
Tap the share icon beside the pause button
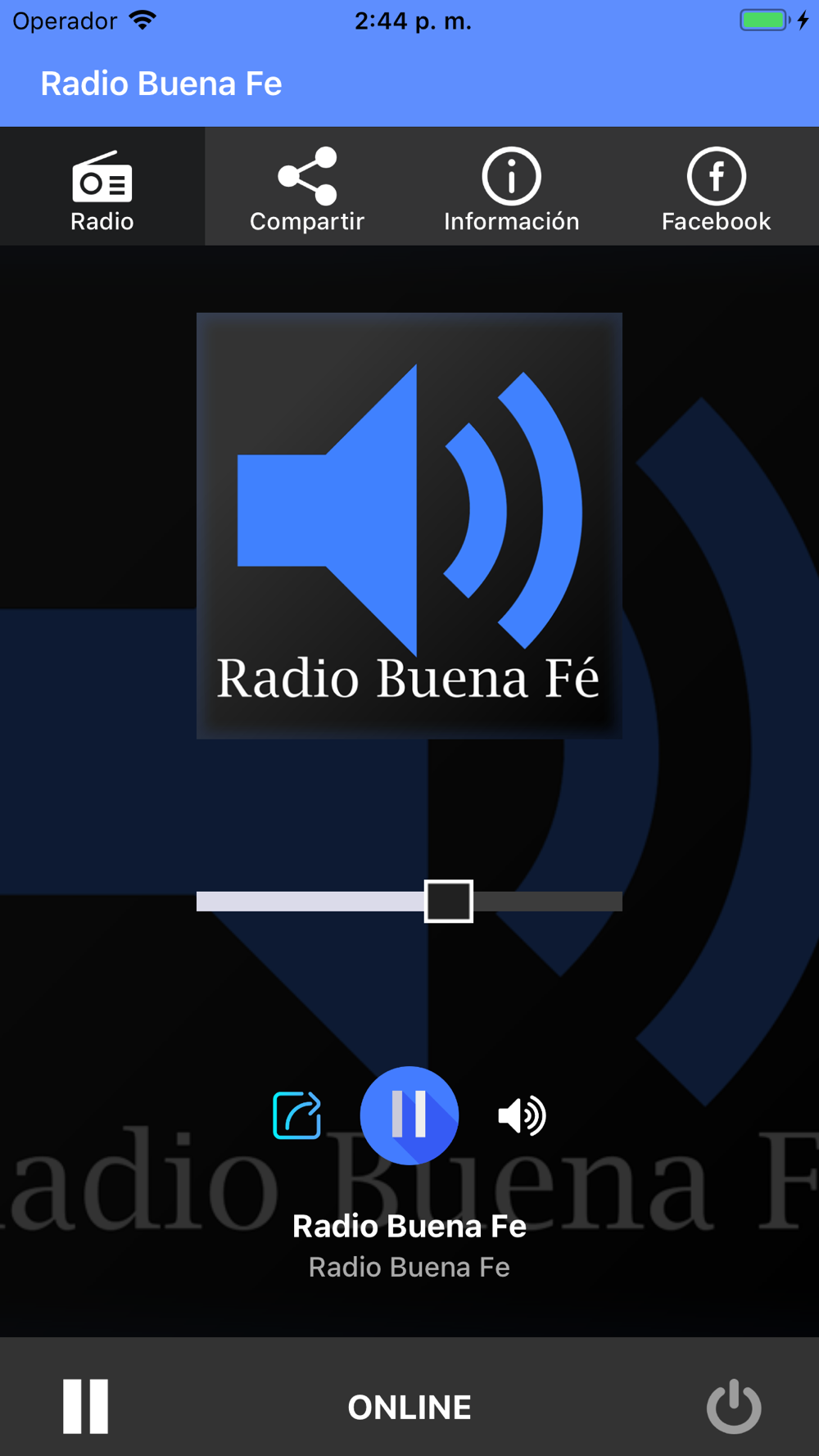pos(296,1115)
